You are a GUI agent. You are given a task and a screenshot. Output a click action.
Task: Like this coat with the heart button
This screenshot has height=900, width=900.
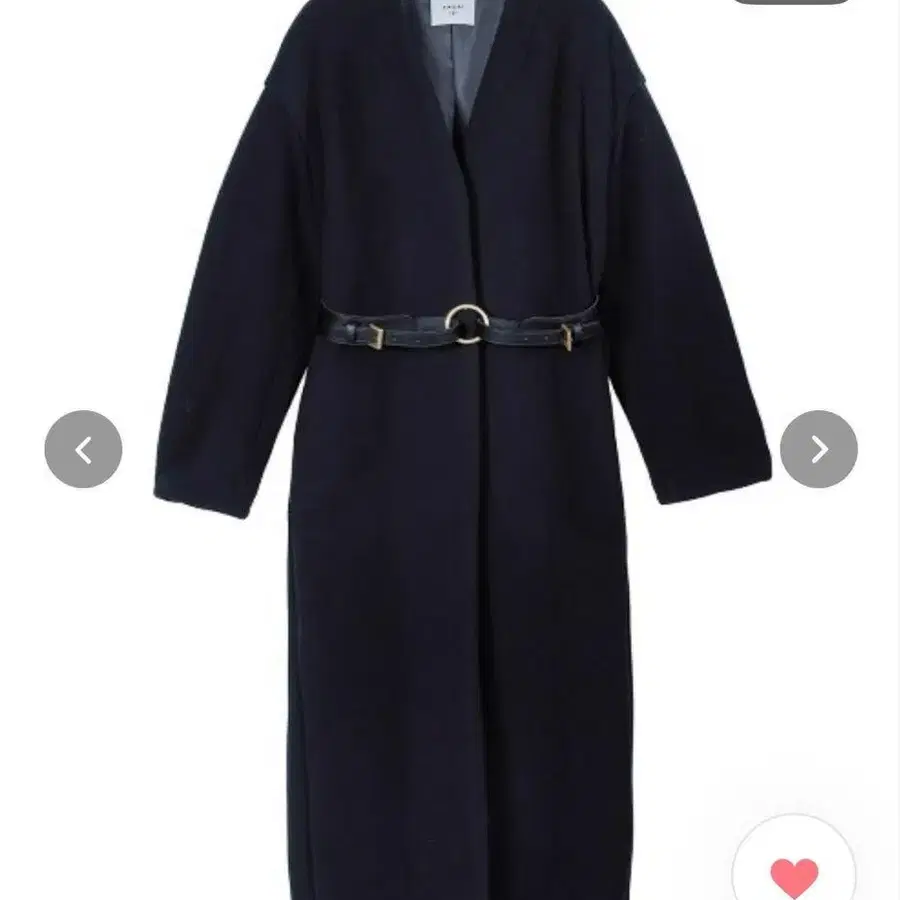tap(794, 874)
